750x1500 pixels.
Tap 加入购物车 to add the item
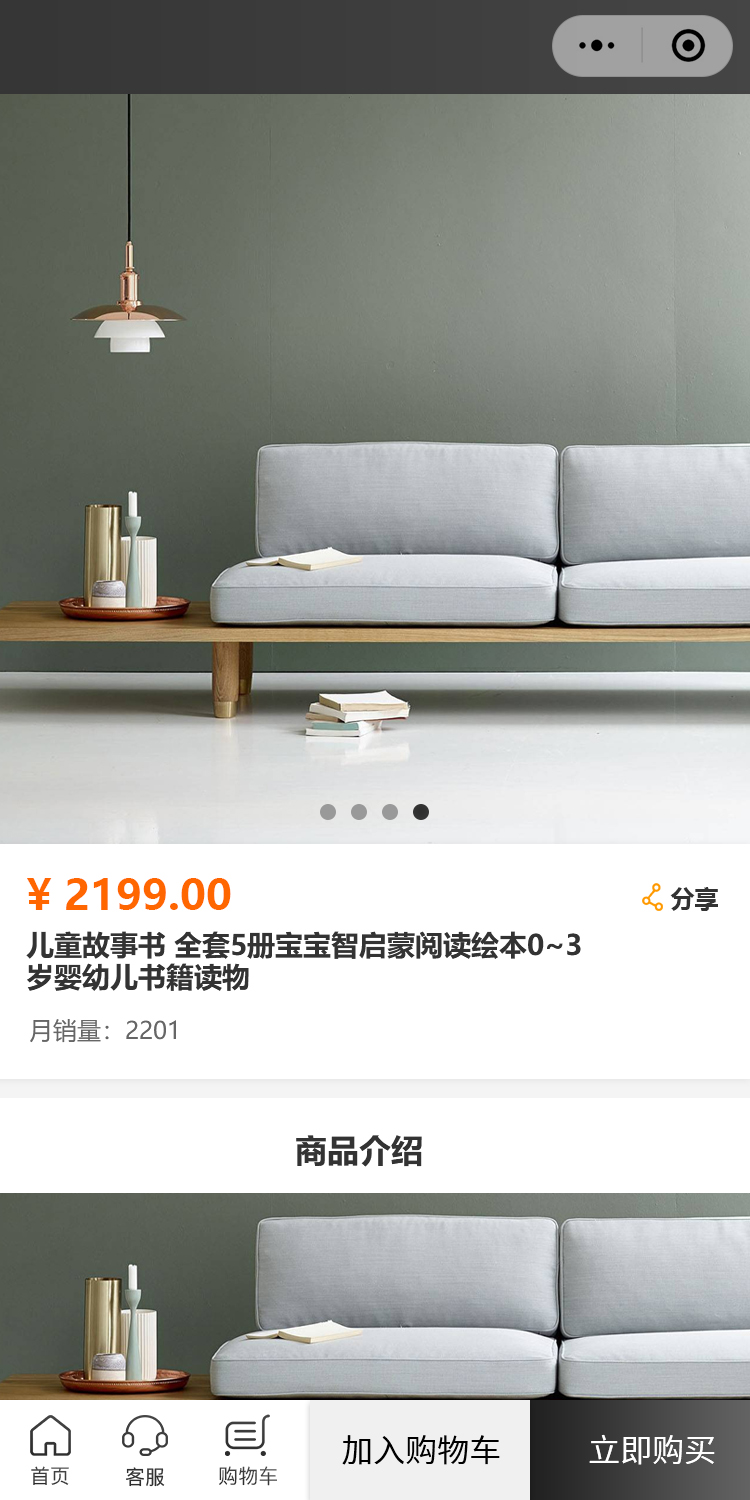coord(420,1450)
